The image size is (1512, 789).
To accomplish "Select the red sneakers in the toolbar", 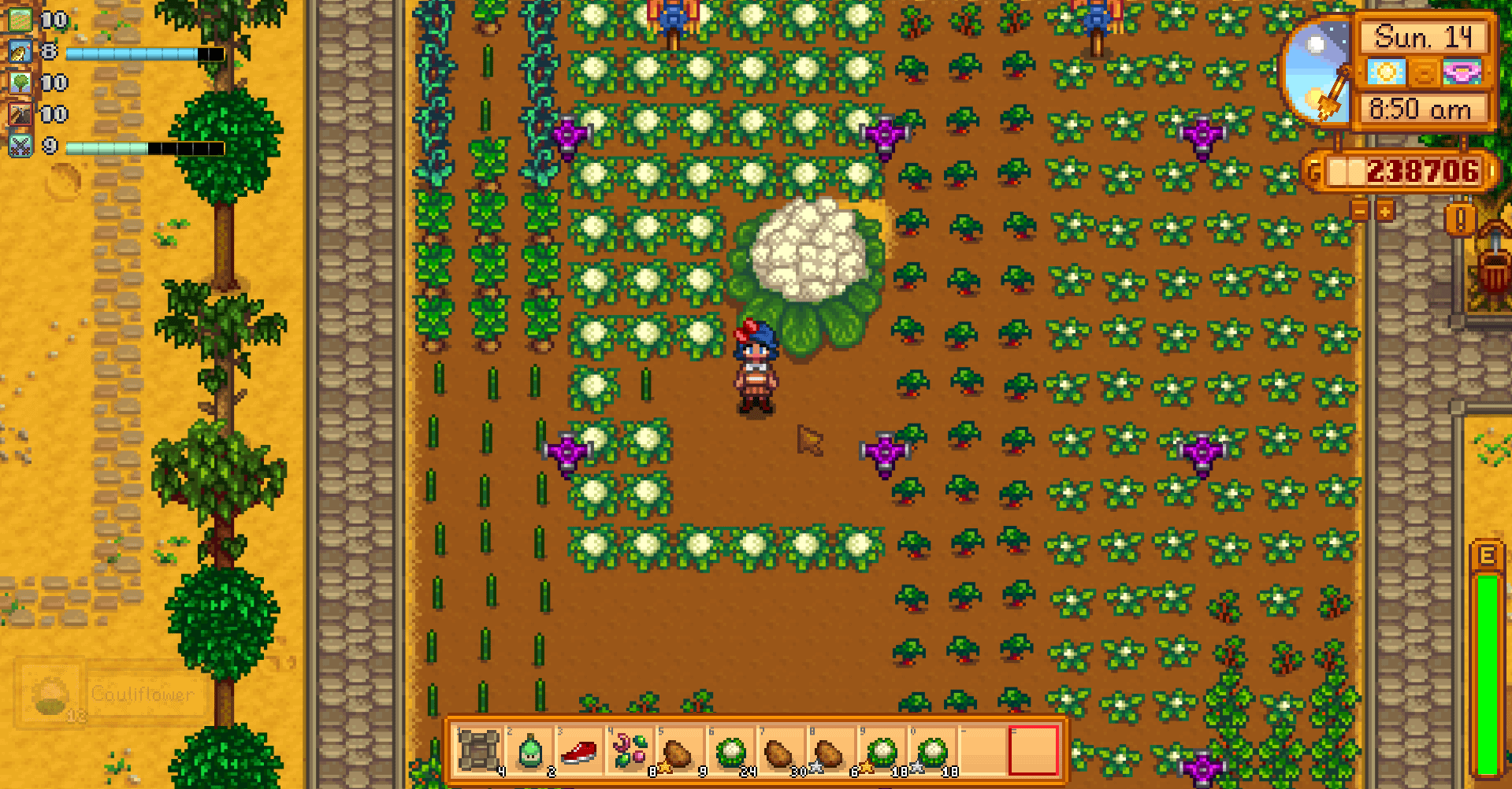I will coord(579,751).
